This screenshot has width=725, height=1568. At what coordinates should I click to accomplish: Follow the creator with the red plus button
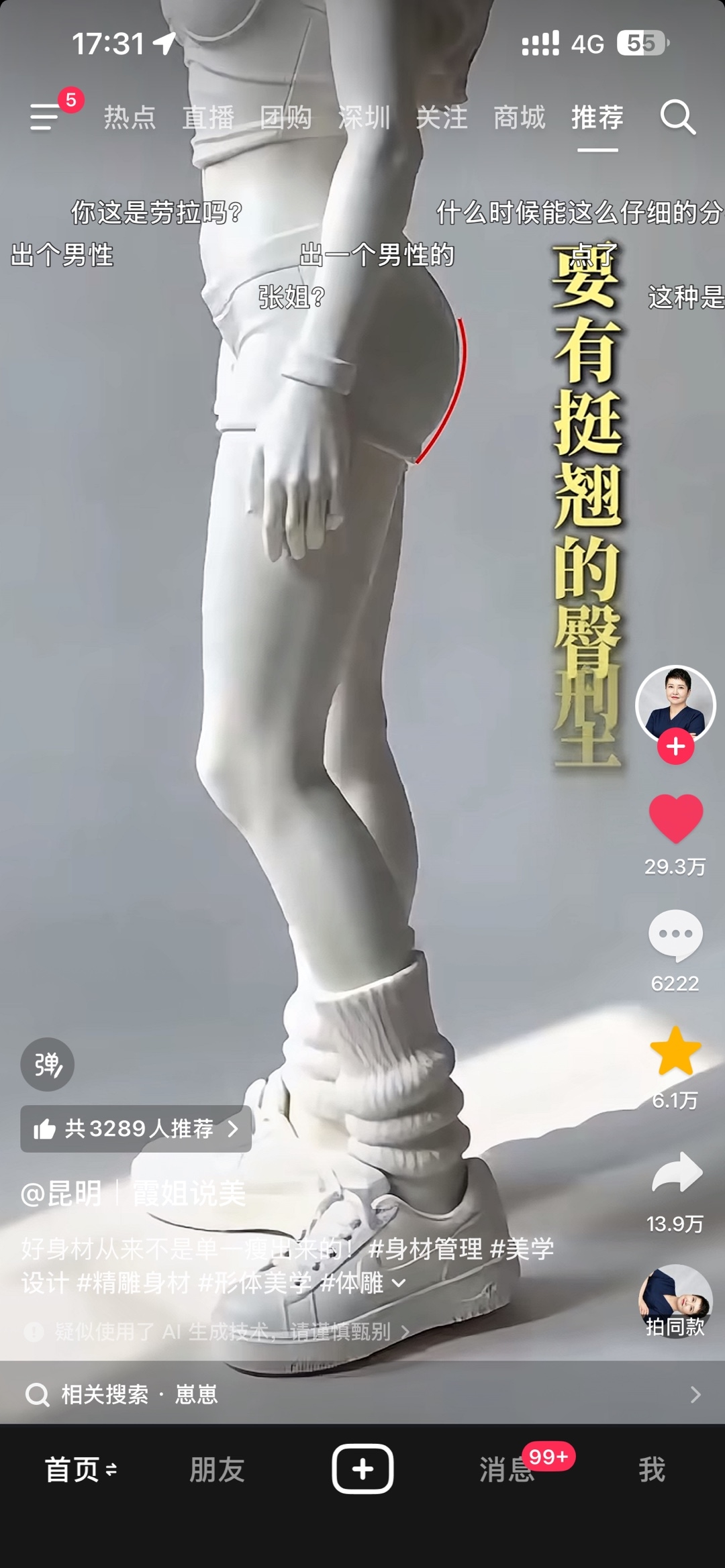tap(675, 747)
